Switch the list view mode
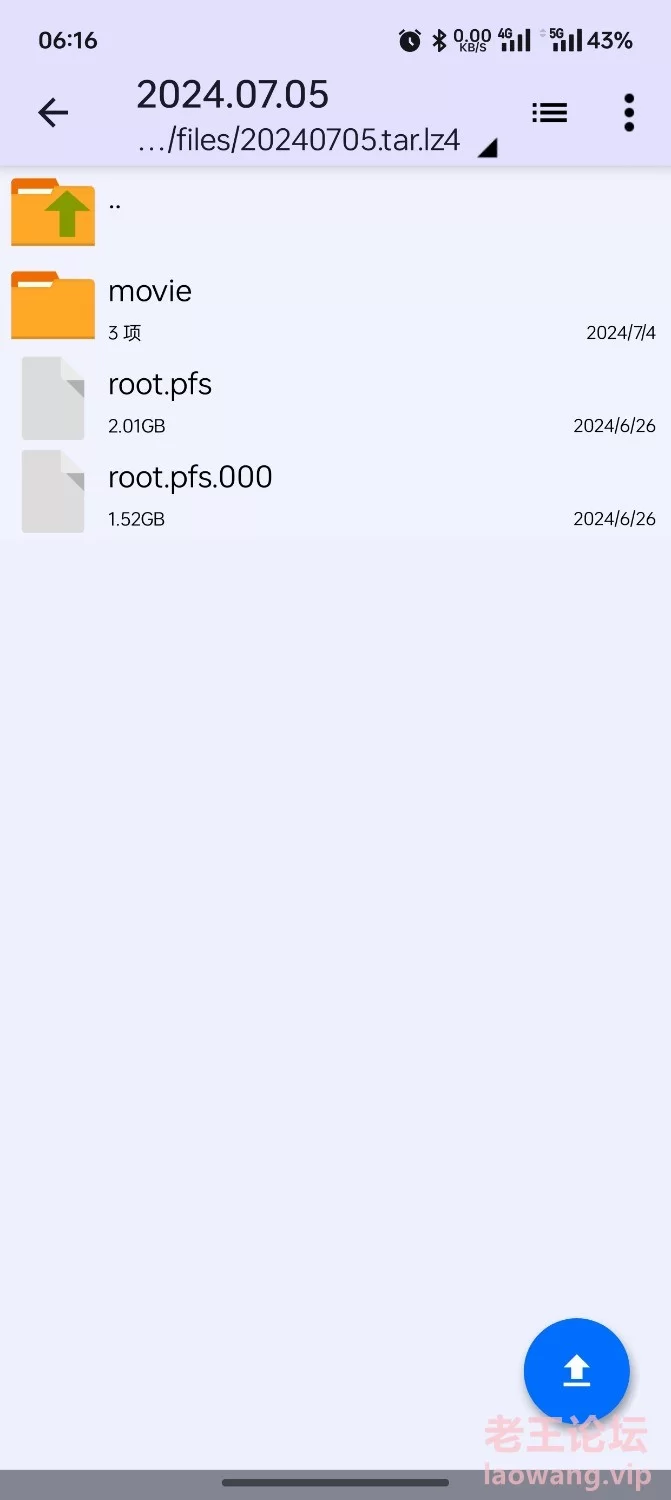Screen dimensions: 671x1500 [x=549, y=113]
